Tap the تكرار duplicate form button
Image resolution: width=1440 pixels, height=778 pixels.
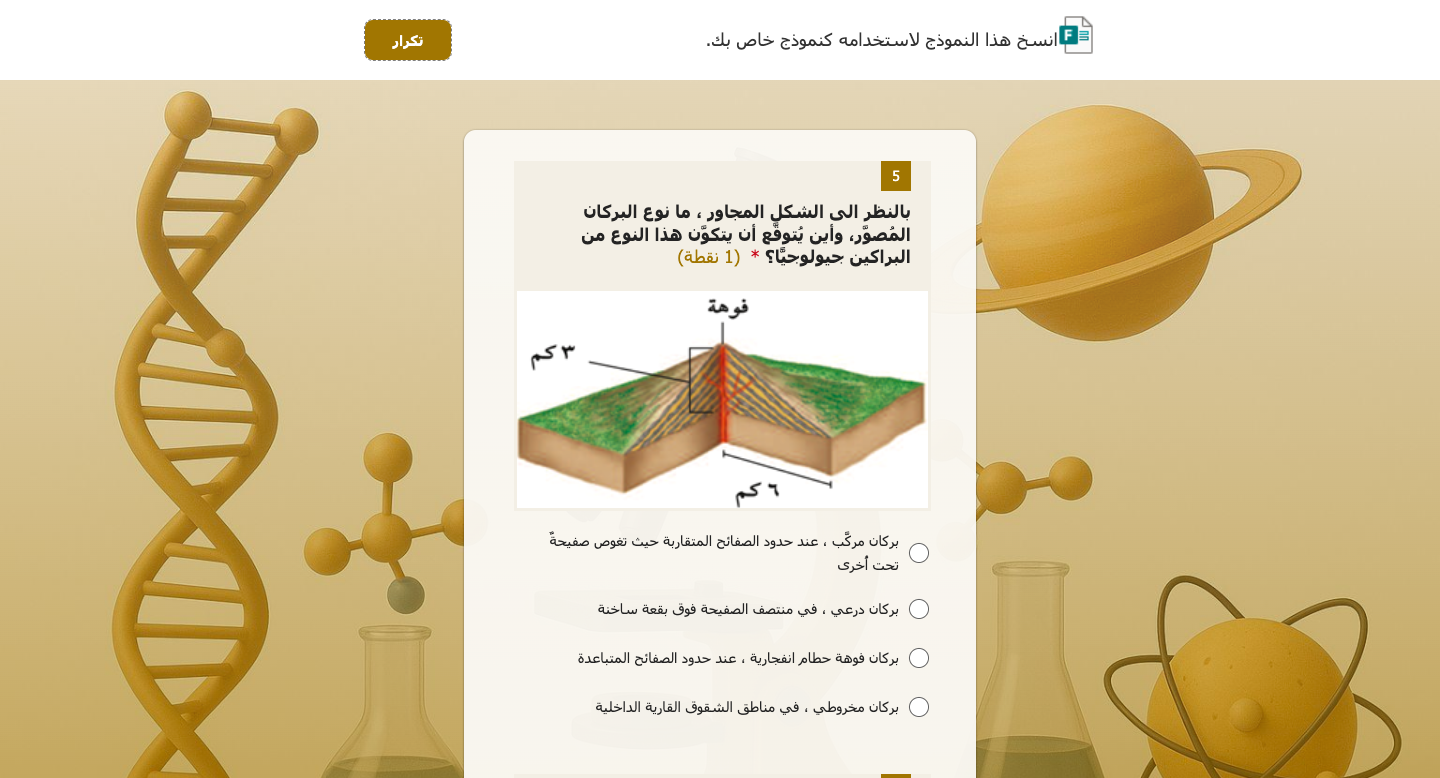coord(408,40)
